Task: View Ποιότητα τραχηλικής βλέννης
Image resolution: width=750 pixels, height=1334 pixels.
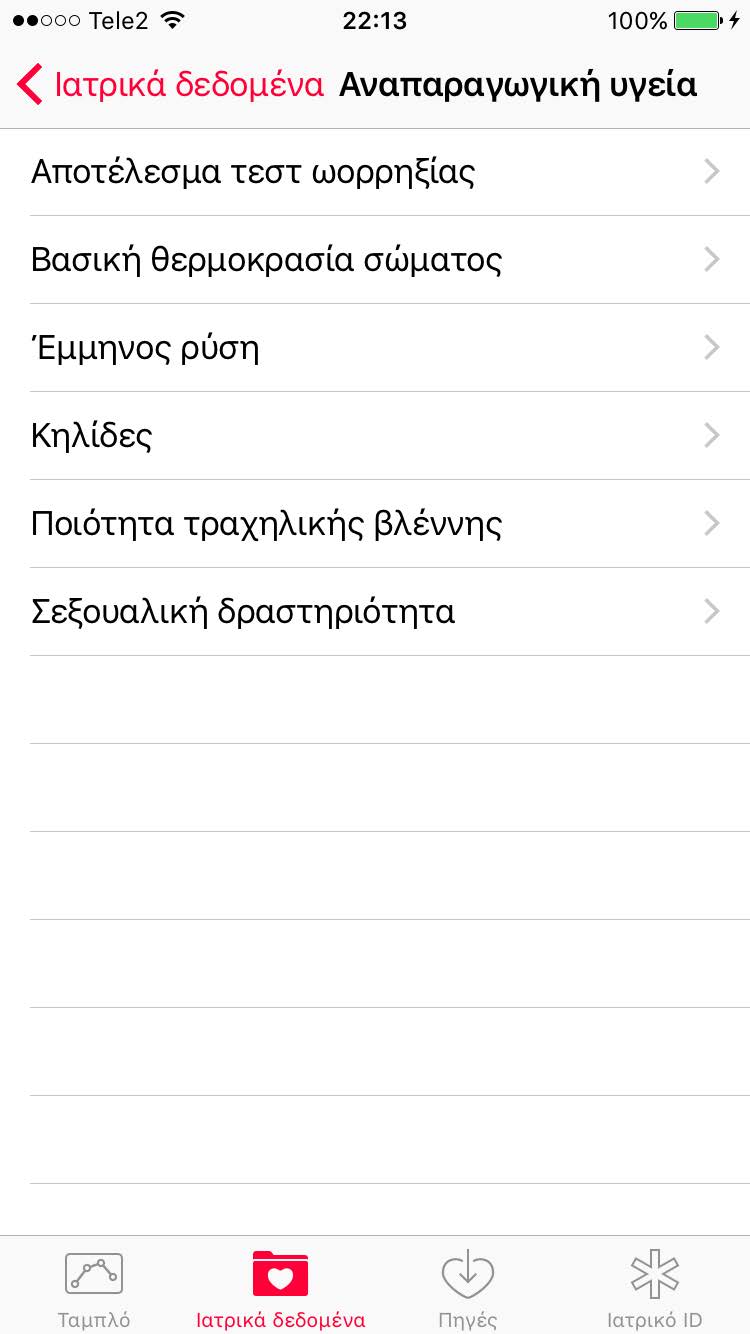Action: coord(375,524)
